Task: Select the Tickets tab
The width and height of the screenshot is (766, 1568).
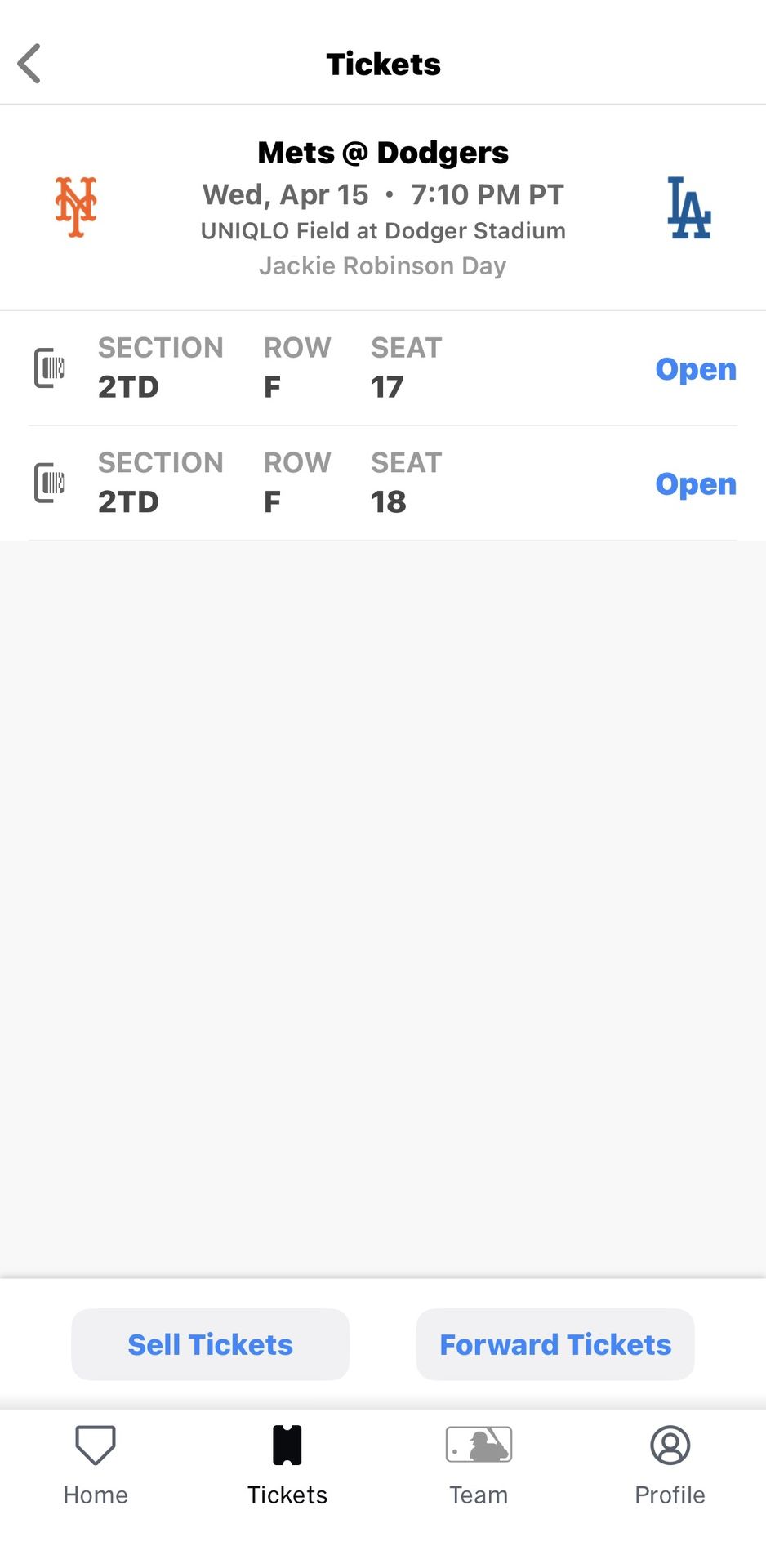Action: (287, 1465)
